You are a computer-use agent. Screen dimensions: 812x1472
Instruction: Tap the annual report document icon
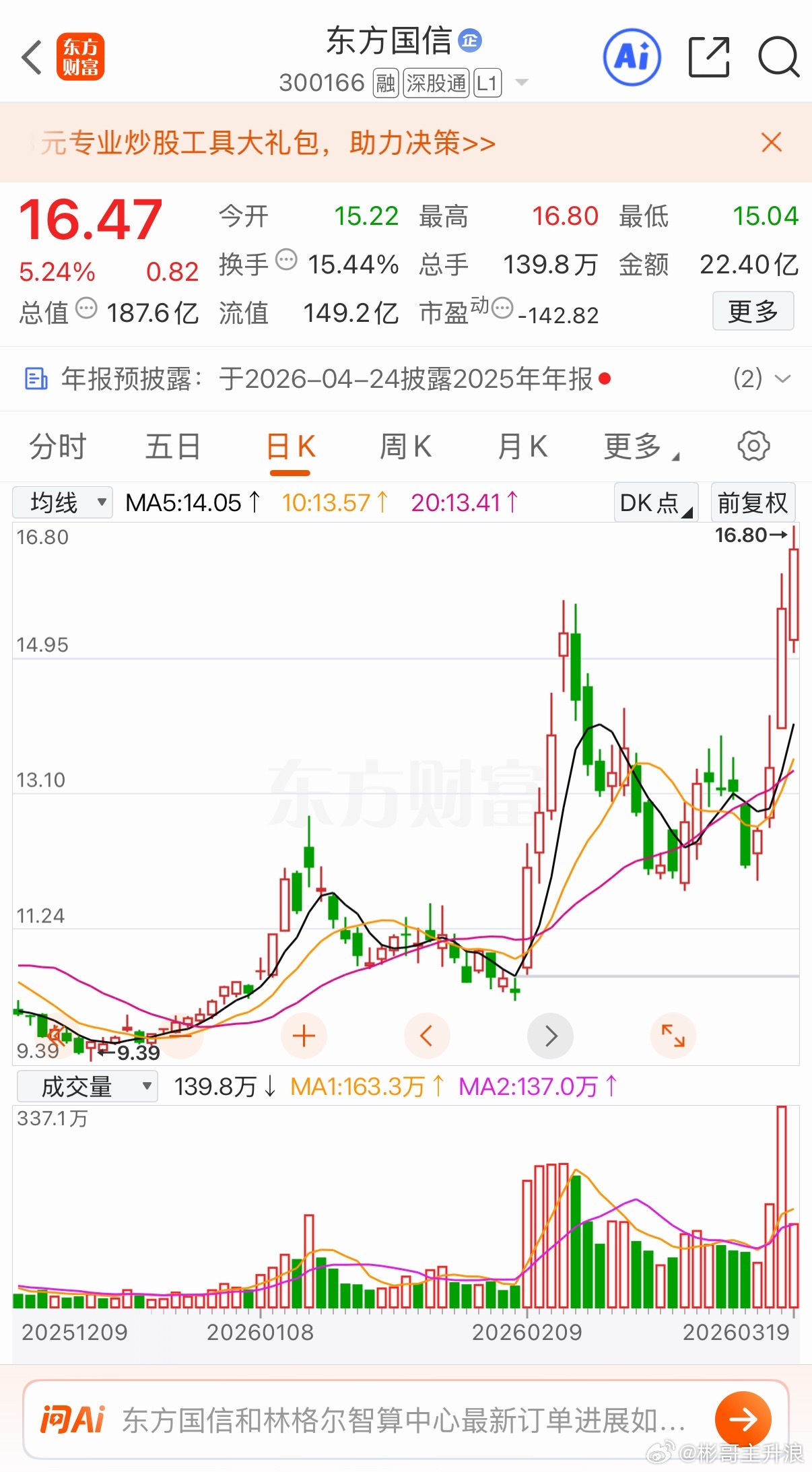coord(35,379)
